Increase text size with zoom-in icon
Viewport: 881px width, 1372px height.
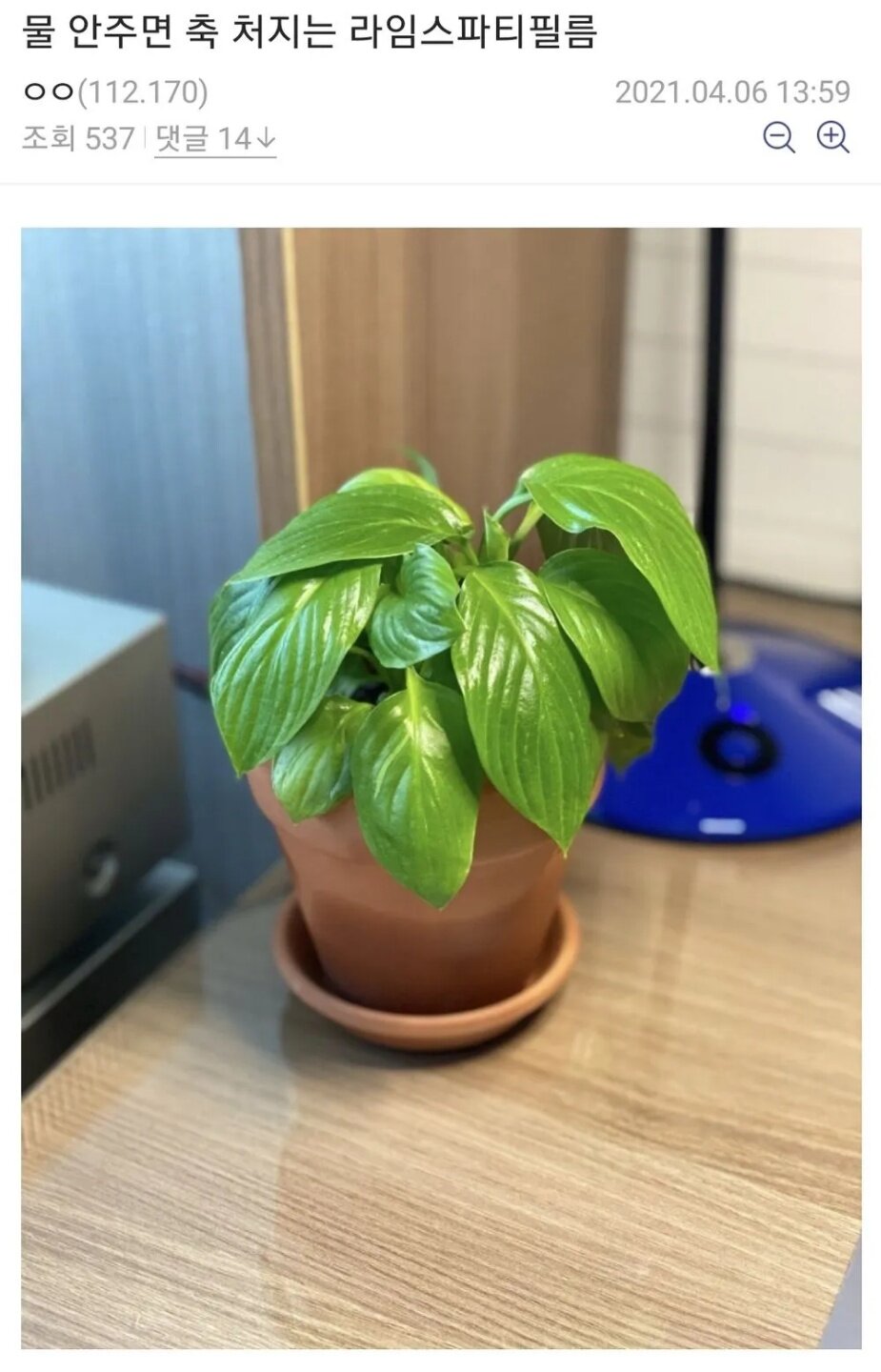click(833, 138)
